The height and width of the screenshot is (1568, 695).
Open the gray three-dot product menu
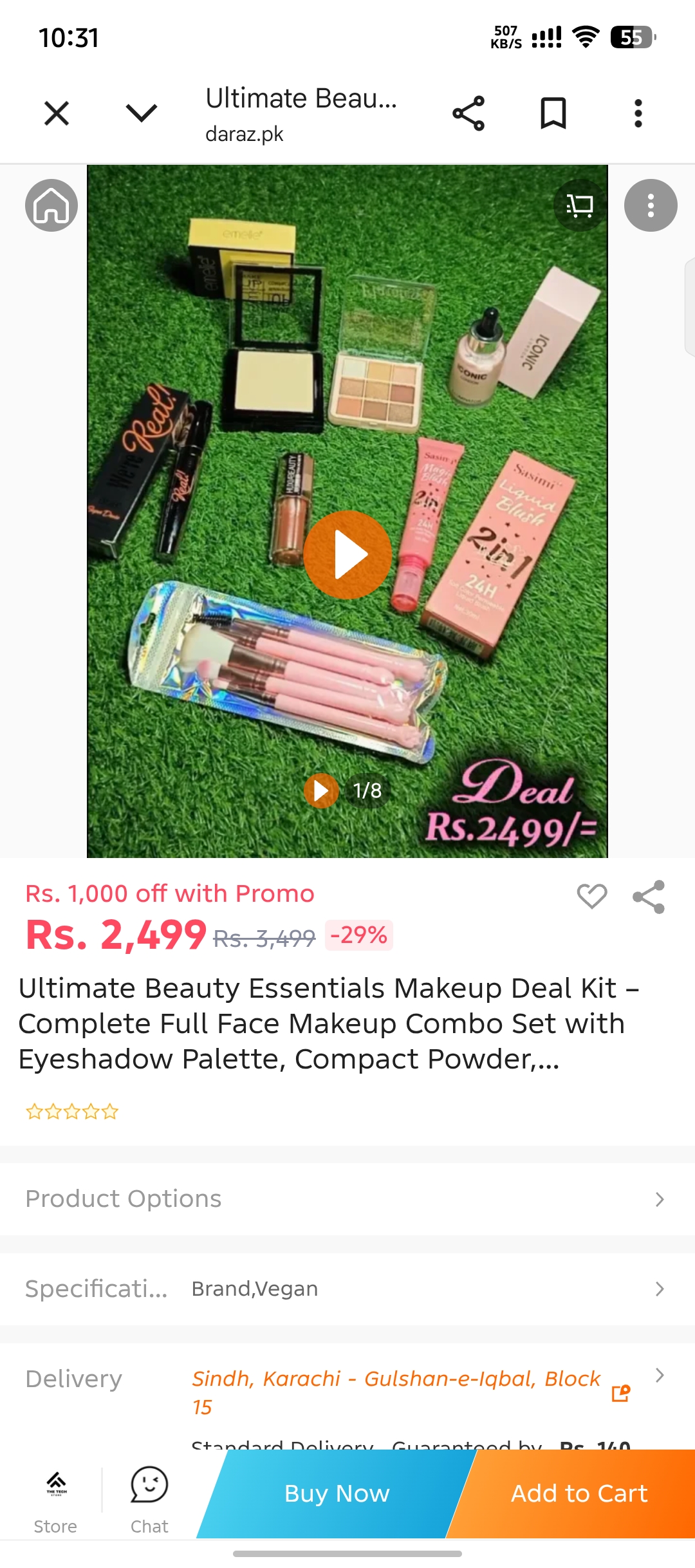[x=651, y=205]
